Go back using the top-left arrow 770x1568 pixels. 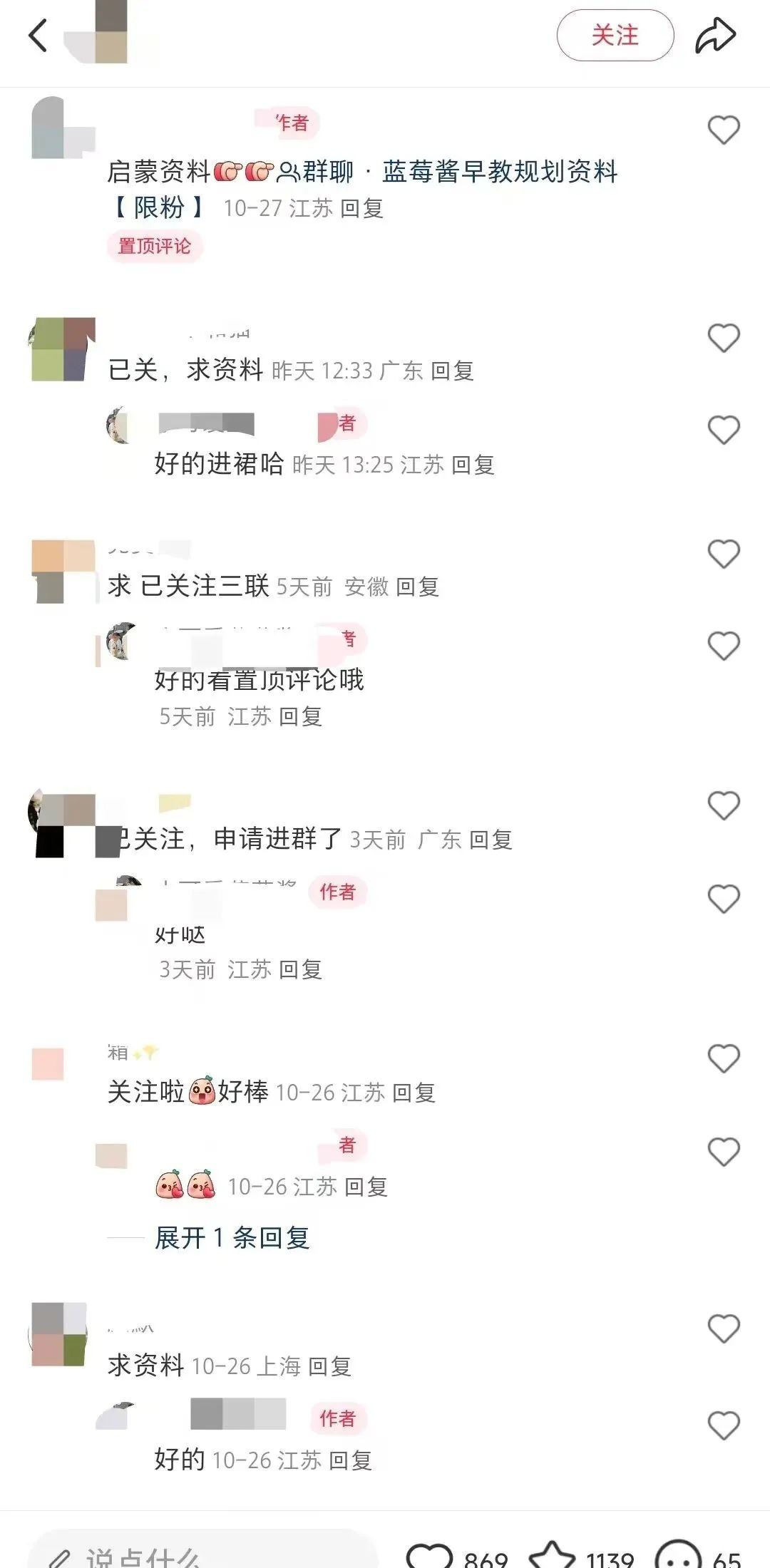pyautogui.click(x=38, y=36)
